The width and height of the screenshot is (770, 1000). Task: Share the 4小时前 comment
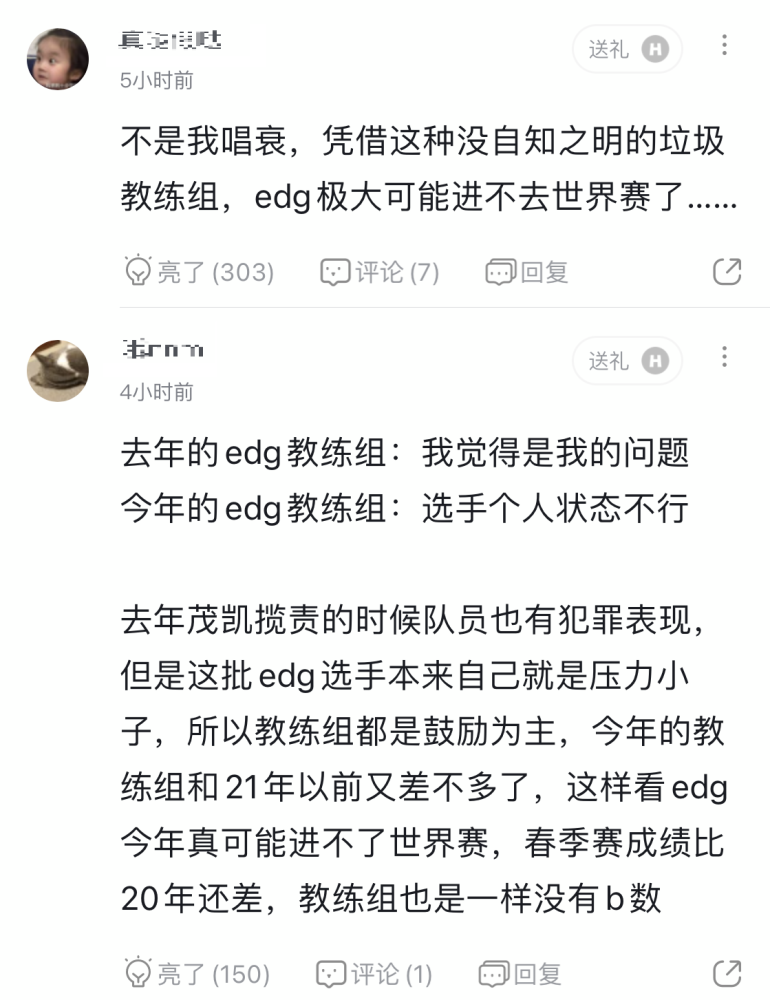727,973
